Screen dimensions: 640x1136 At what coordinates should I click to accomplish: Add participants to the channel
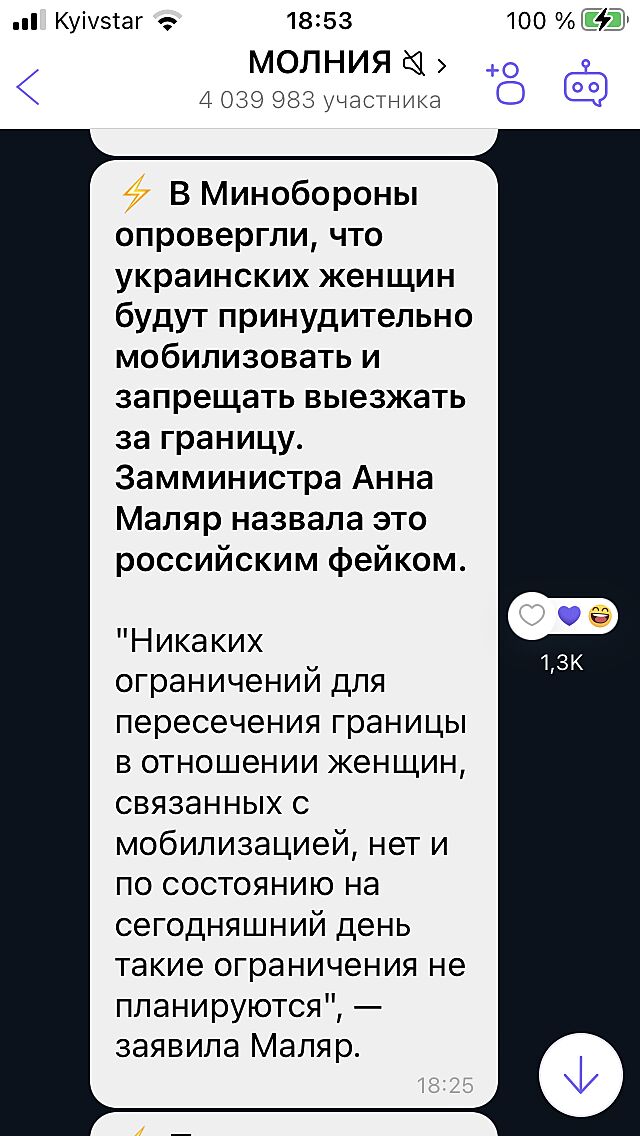point(506,83)
